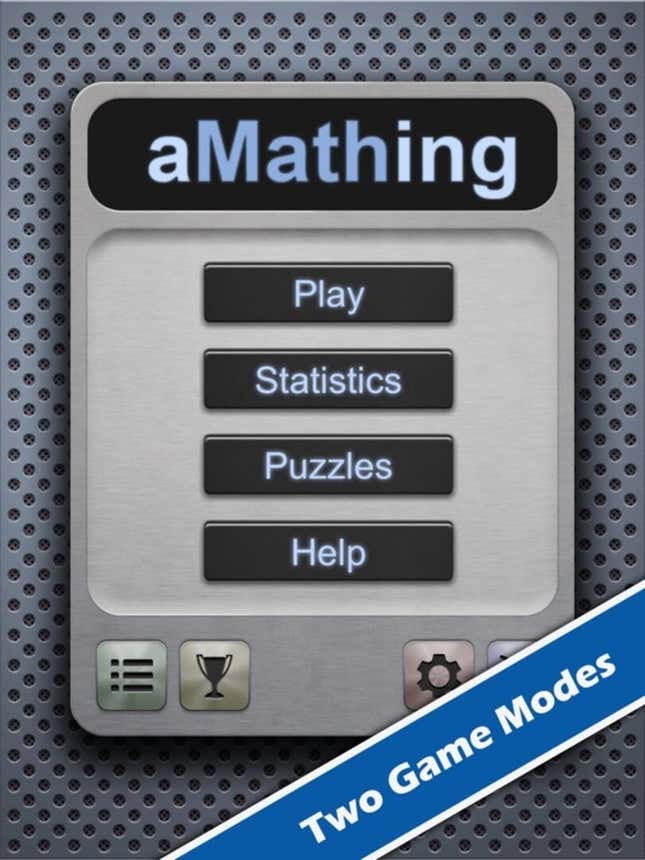Open the Statistics screen
Image resolution: width=645 pixels, height=860 pixels.
tap(328, 380)
